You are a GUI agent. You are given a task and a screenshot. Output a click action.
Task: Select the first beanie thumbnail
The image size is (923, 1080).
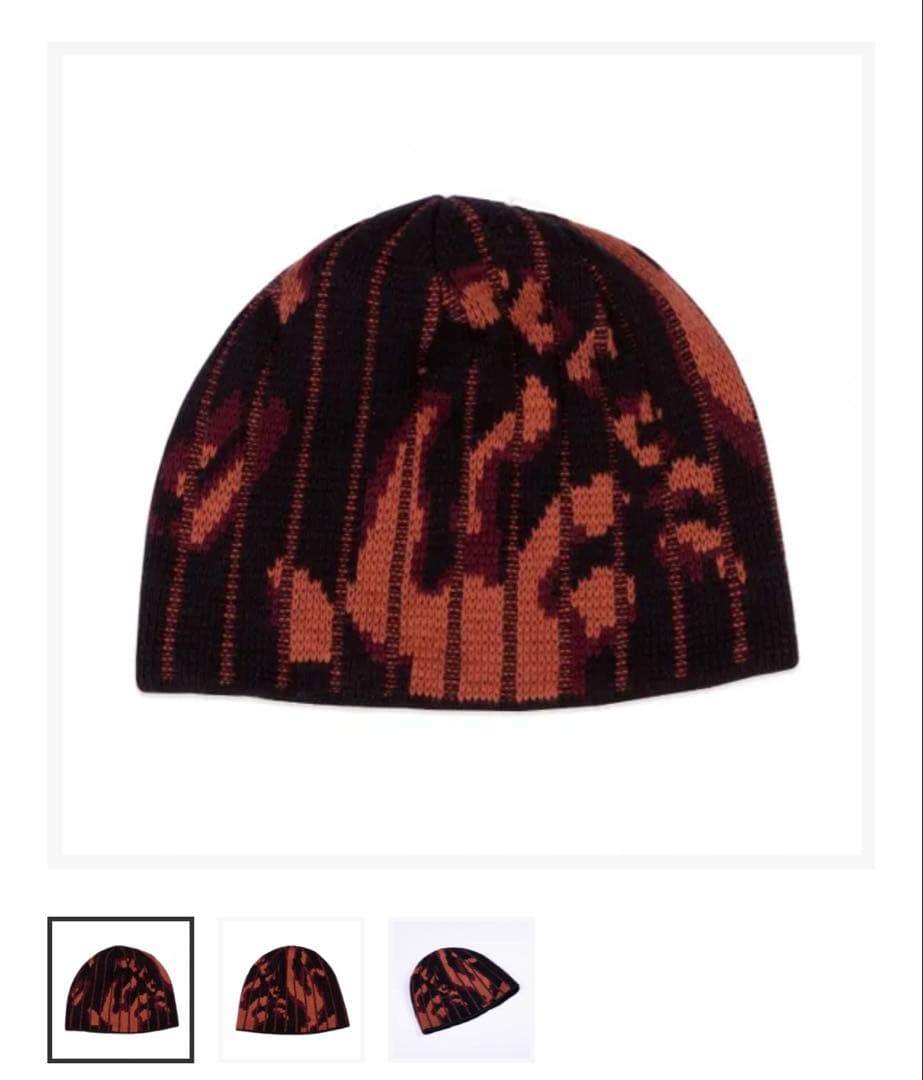coord(120,989)
